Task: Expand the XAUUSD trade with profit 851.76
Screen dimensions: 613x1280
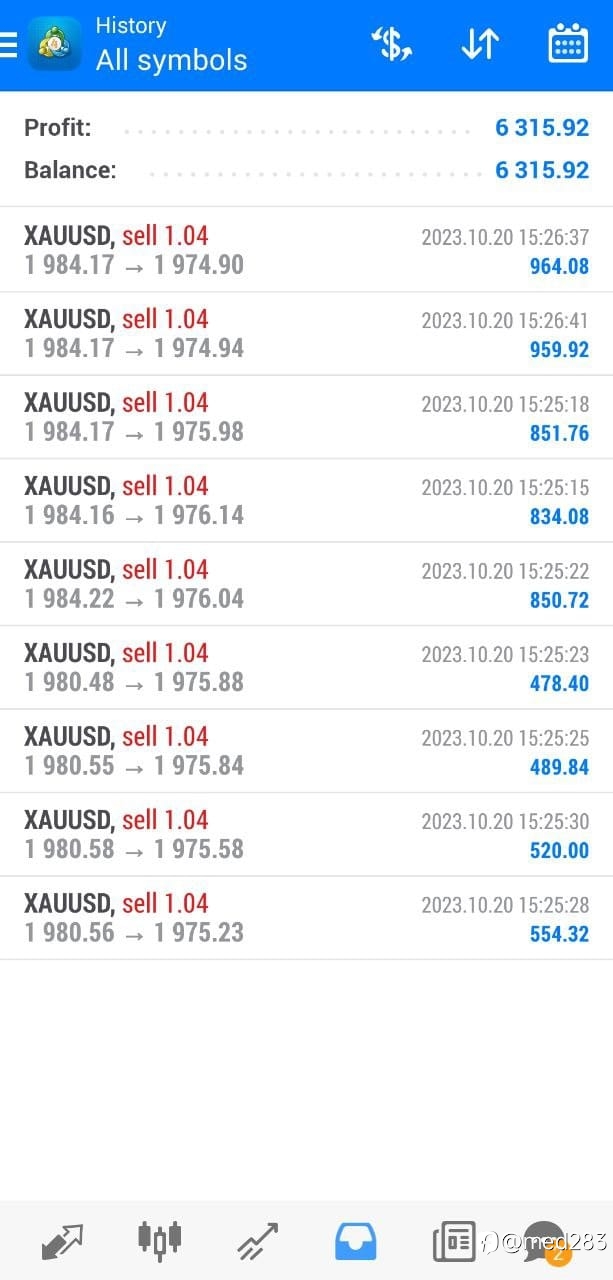Action: click(306, 417)
